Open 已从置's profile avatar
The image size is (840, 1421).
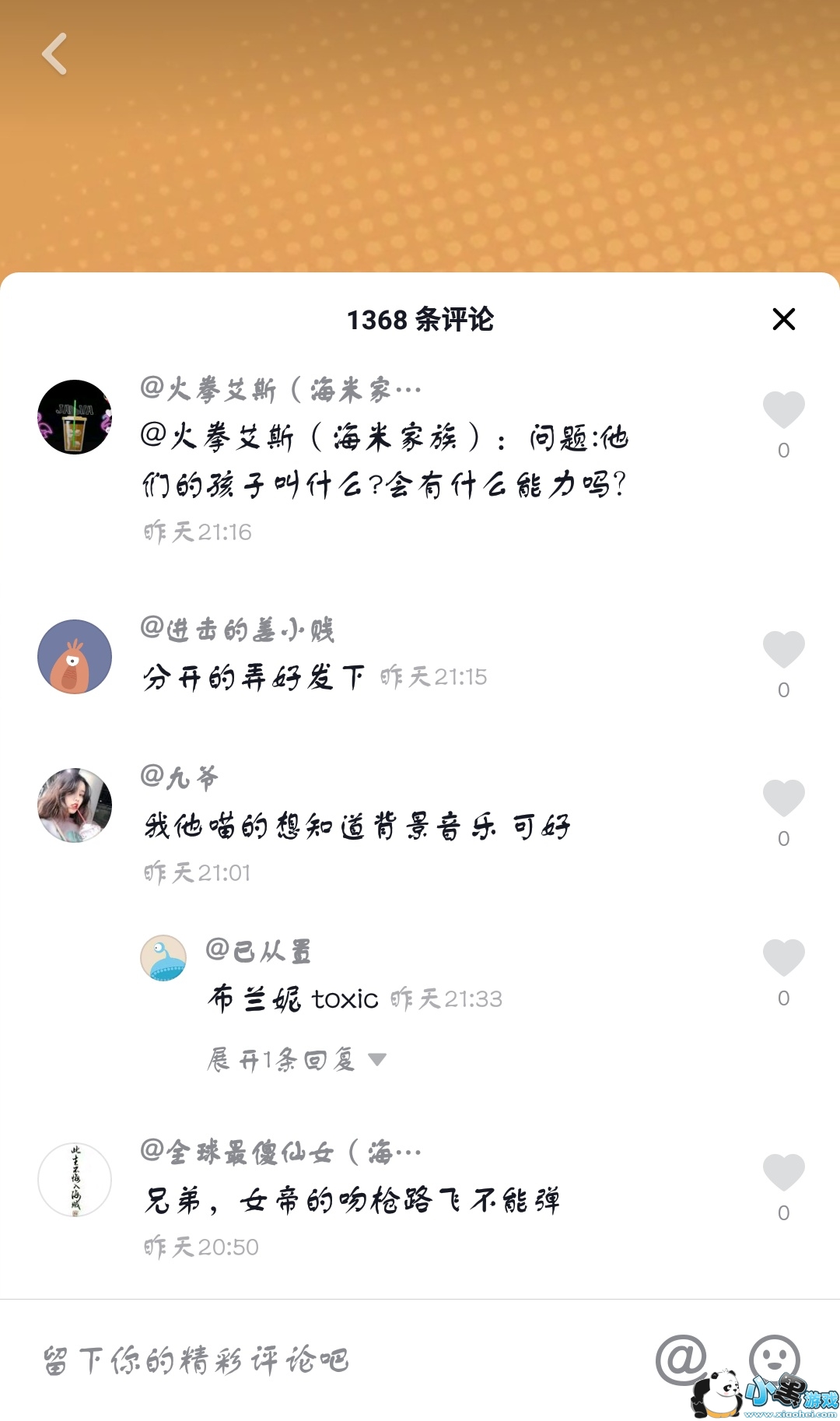click(x=163, y=958)
